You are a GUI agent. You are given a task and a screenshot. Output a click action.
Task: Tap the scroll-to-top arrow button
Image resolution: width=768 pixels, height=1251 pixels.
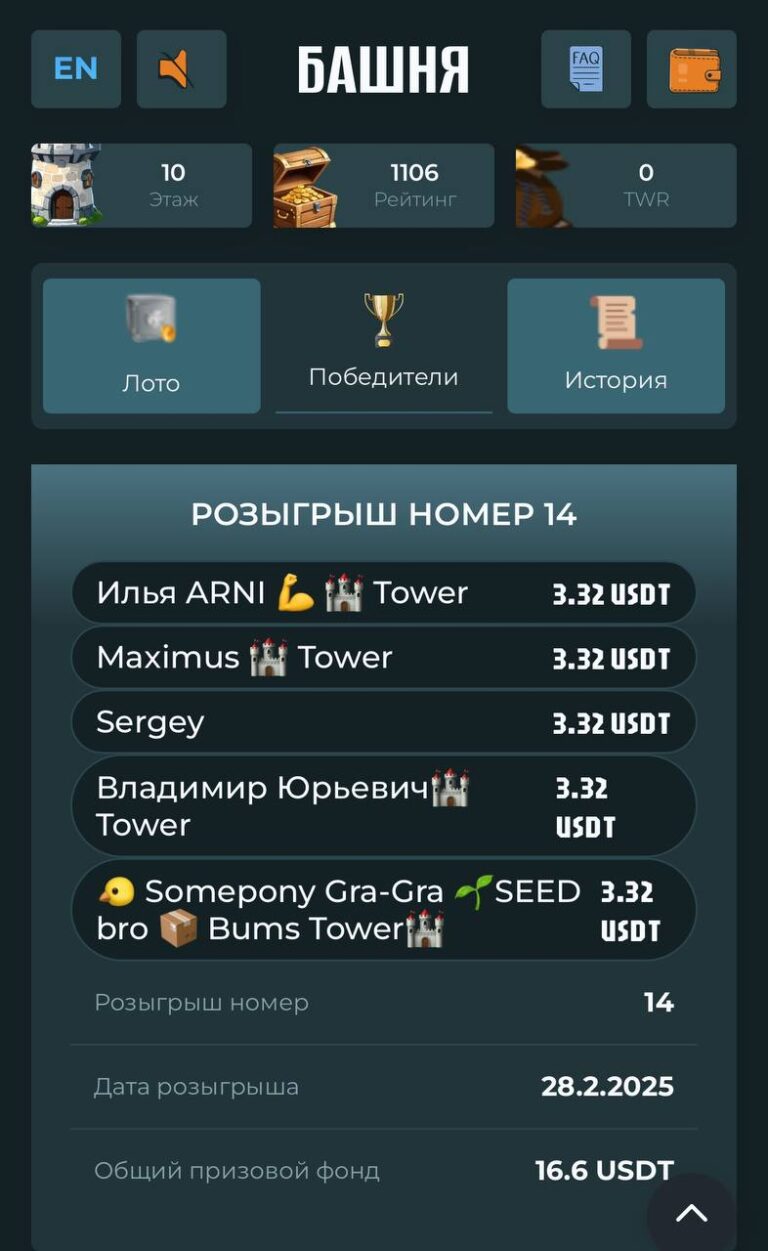[x=691, y=1213]
